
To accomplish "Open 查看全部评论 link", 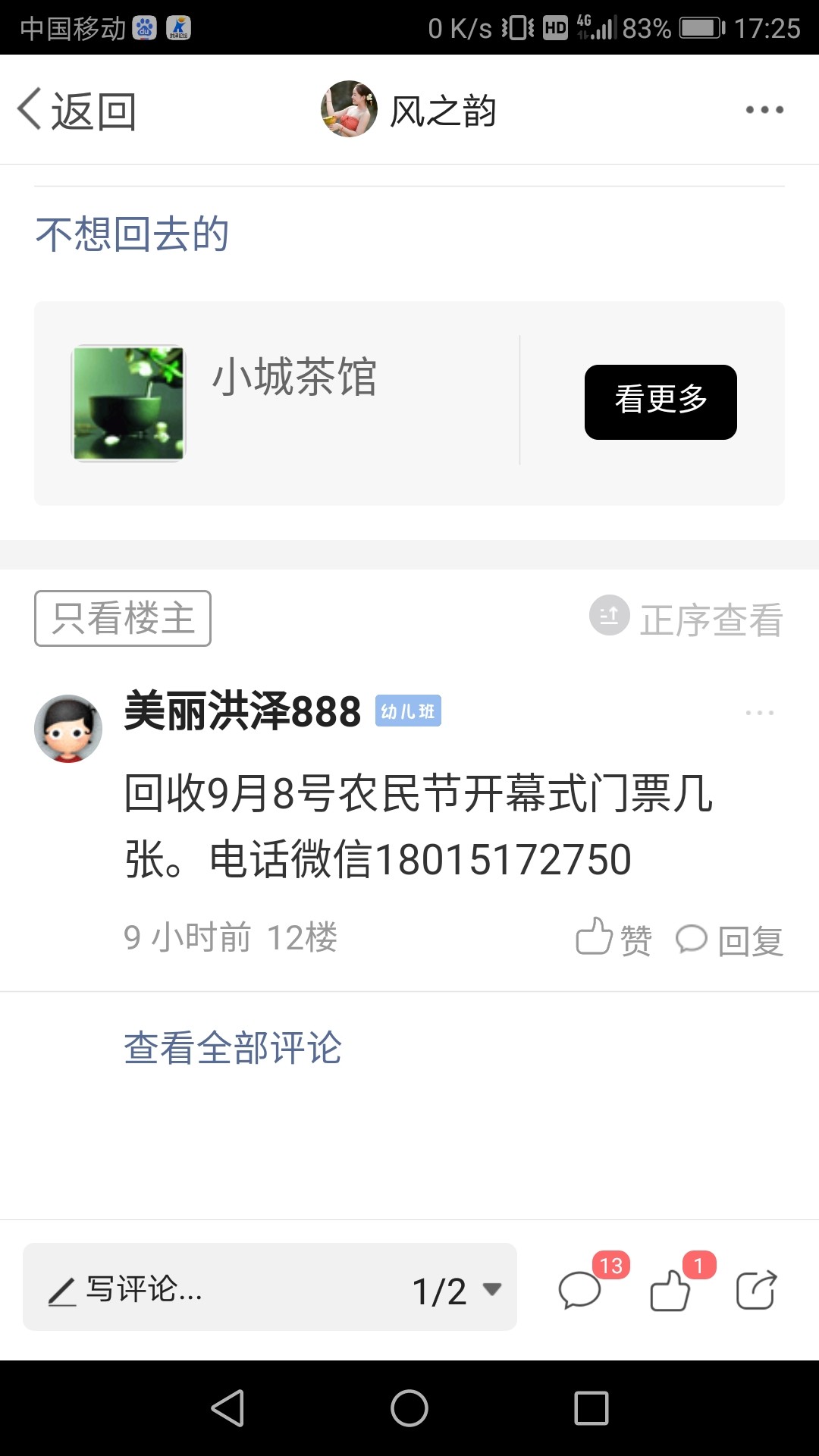I will click(x=233, y=1048).
